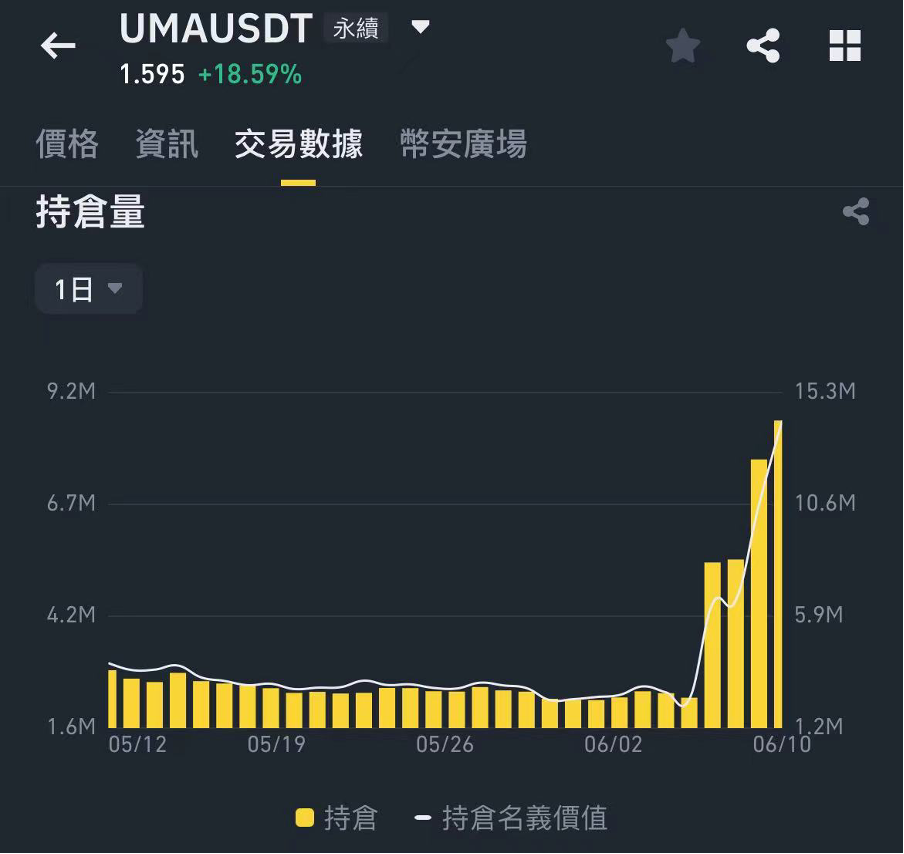Switch to the 價格 tab
The image size is (904, 854).
point(67,144)
